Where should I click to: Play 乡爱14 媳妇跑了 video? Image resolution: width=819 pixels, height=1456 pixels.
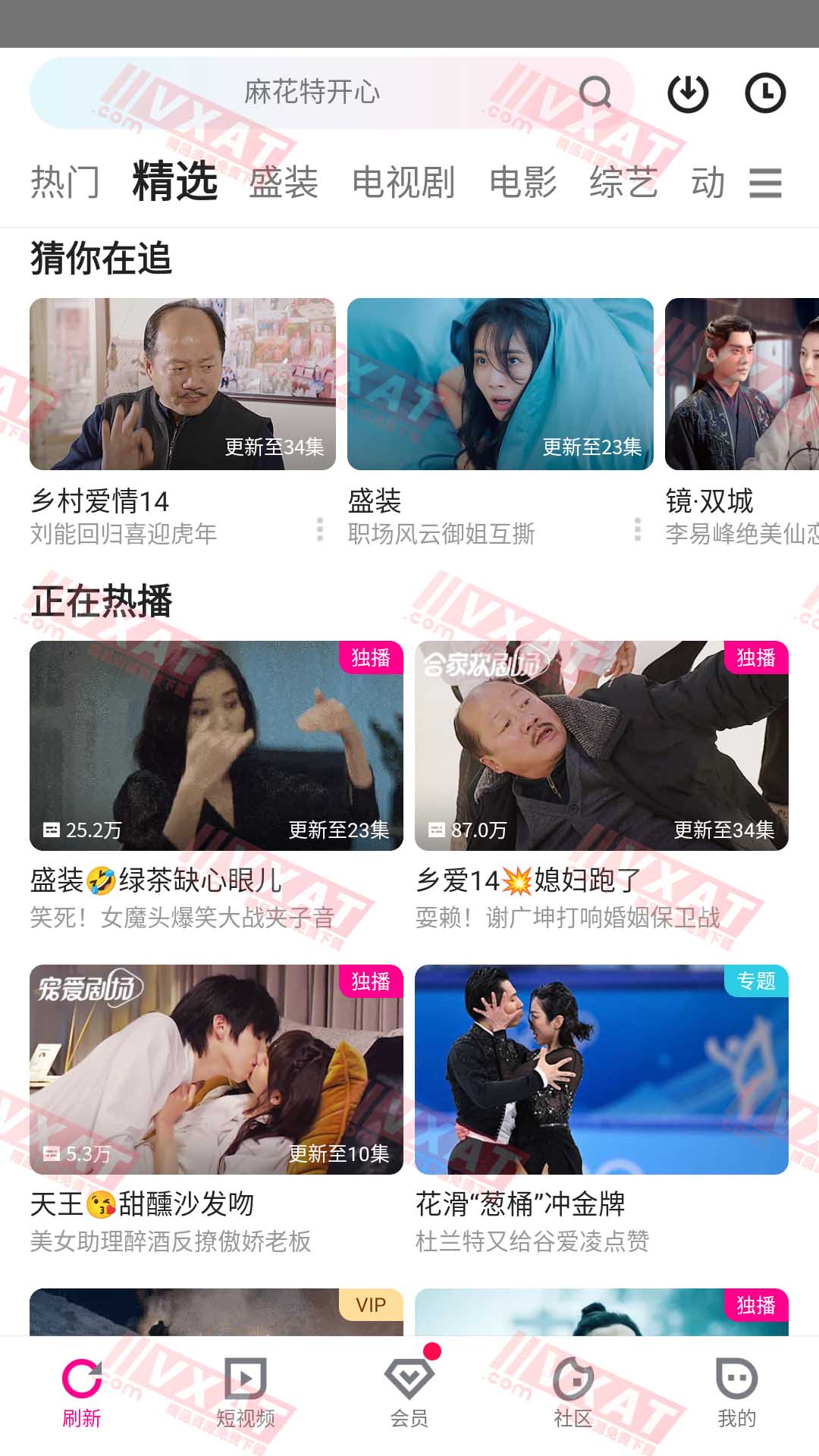pyautogui.click(x=601, y=745)
